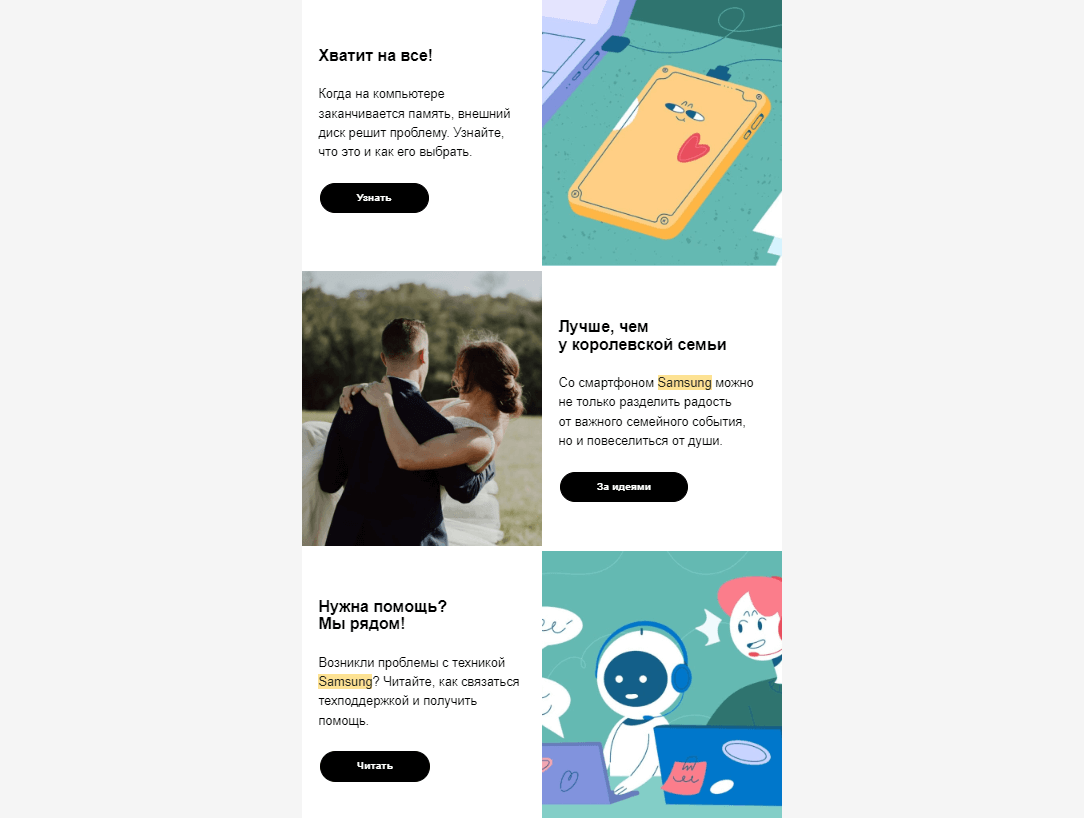
Task: Select the Читать button
Action: [x=374, y=766]
